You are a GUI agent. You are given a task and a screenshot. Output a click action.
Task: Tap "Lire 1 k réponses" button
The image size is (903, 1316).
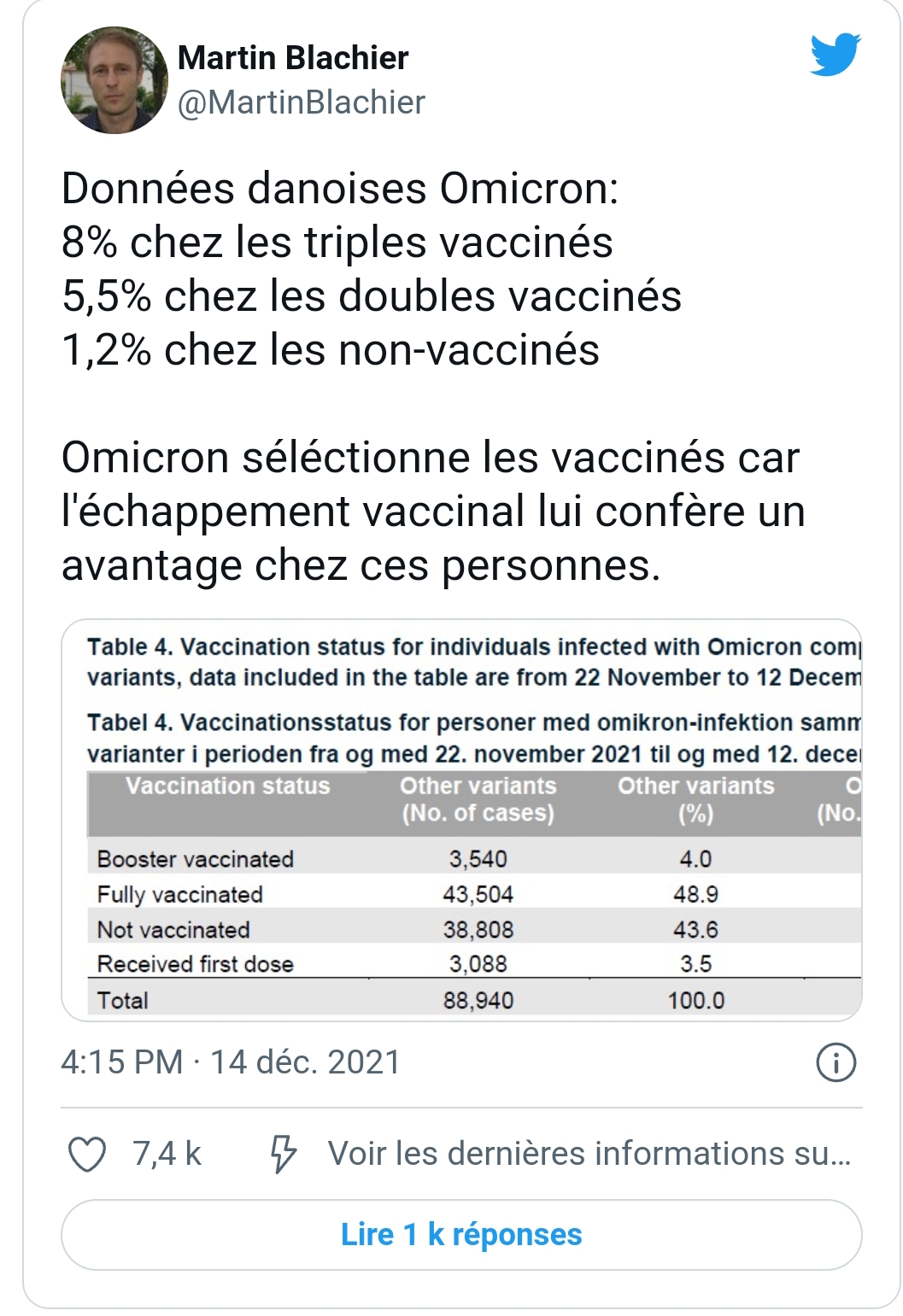click(461, 1234)
